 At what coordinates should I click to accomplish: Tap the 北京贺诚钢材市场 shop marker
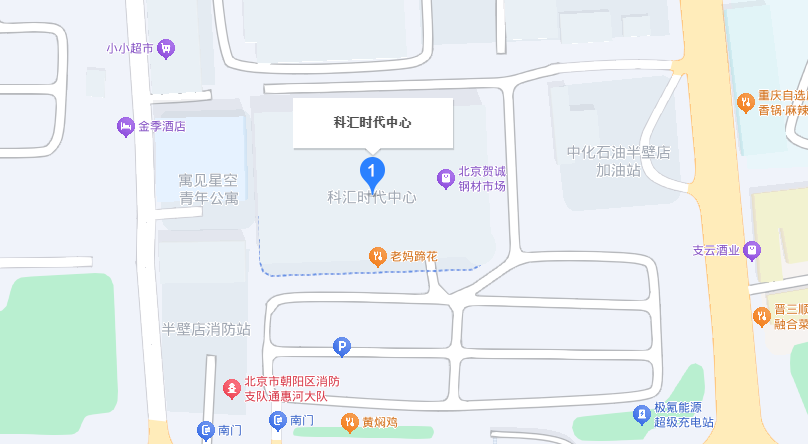[445, 178]
